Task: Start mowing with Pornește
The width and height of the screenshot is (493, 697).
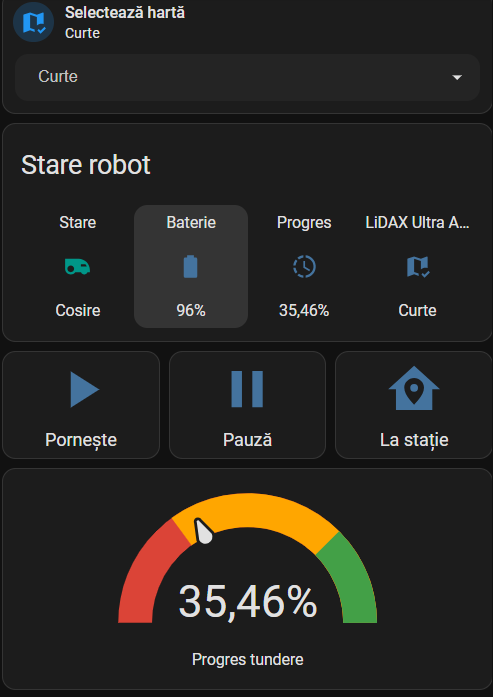Action: pos(81,405)
